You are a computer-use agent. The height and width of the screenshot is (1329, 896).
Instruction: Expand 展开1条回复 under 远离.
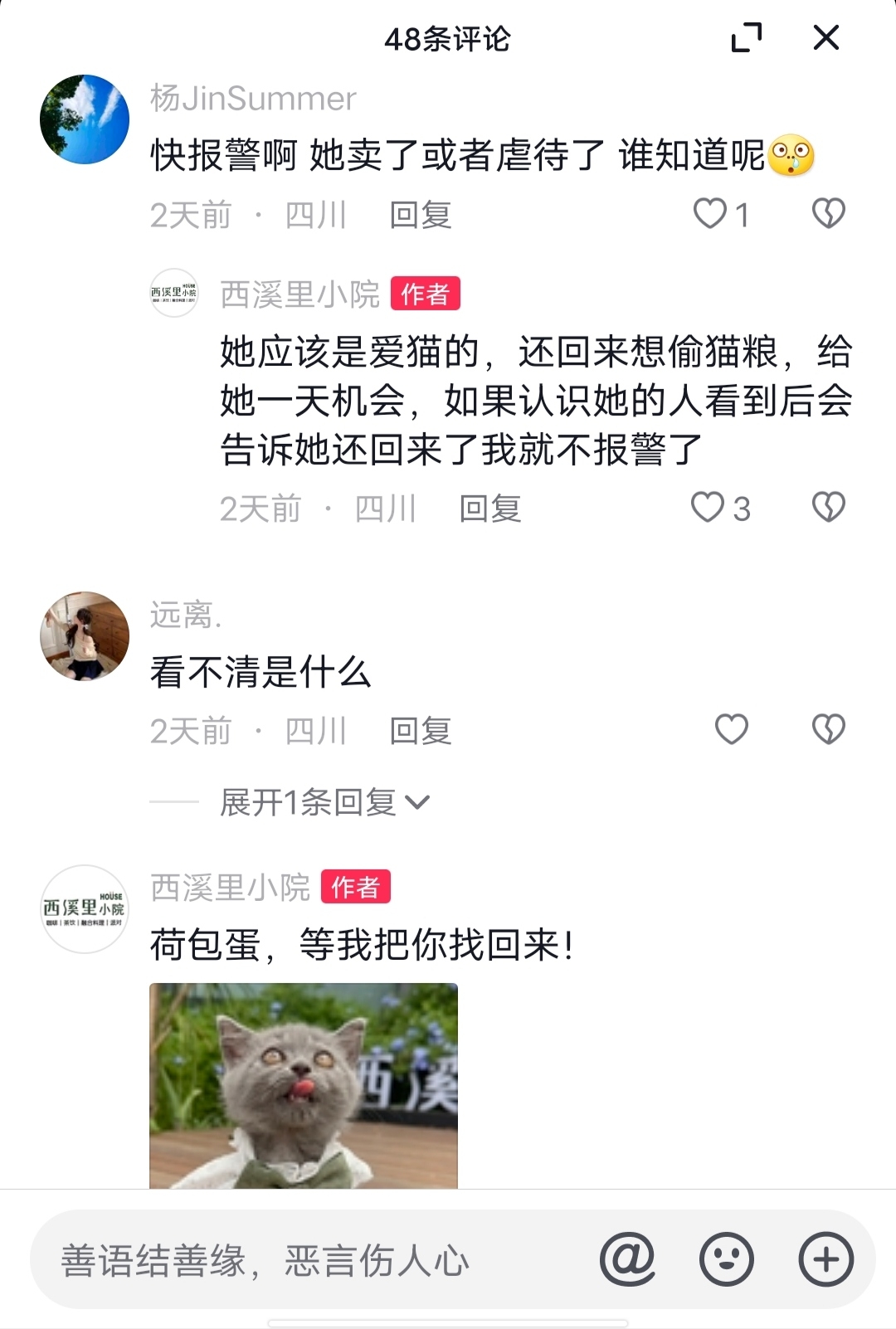tap(324, 802)
